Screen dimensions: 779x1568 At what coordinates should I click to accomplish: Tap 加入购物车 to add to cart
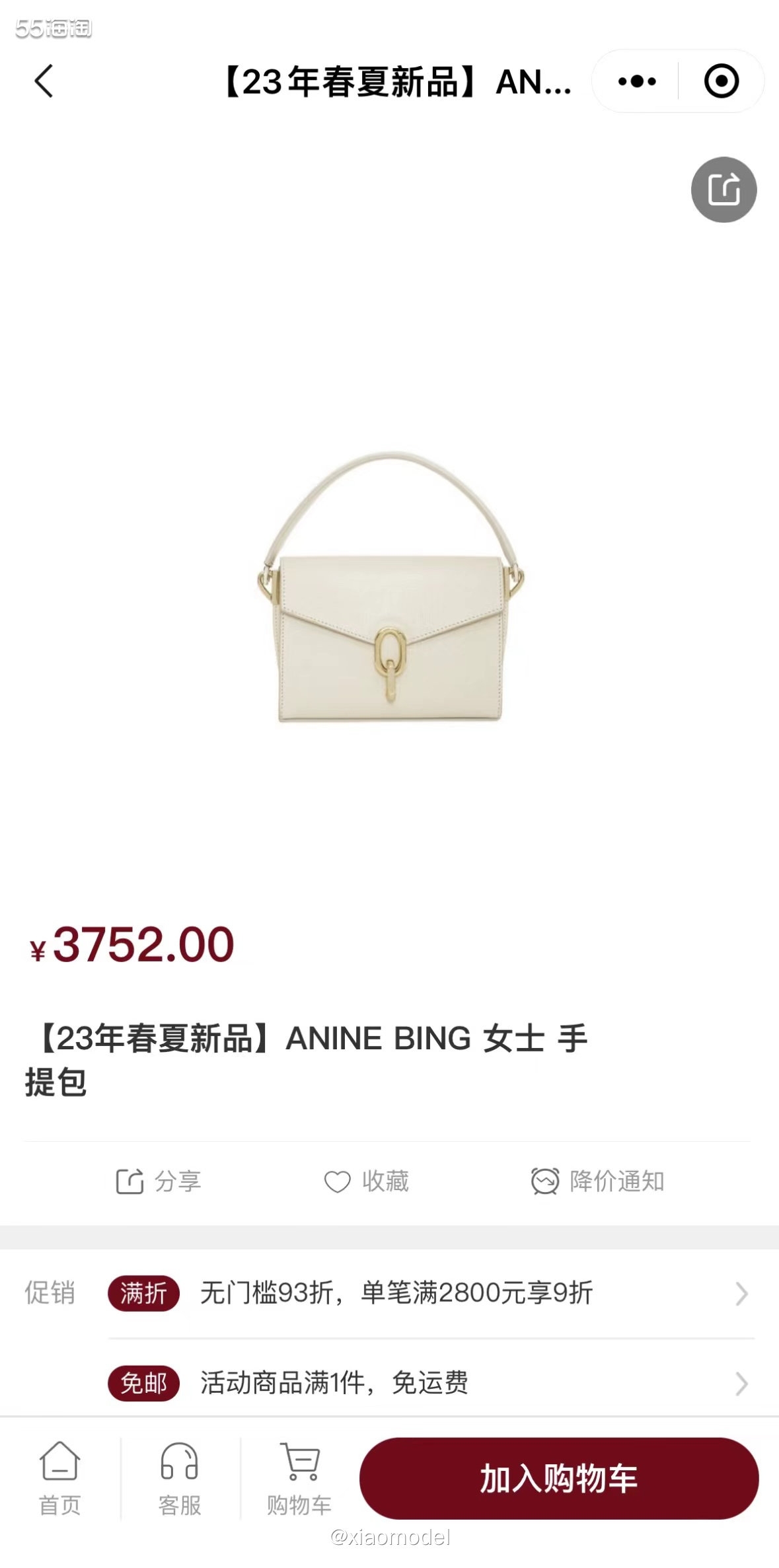click(x=558, y=1478)
